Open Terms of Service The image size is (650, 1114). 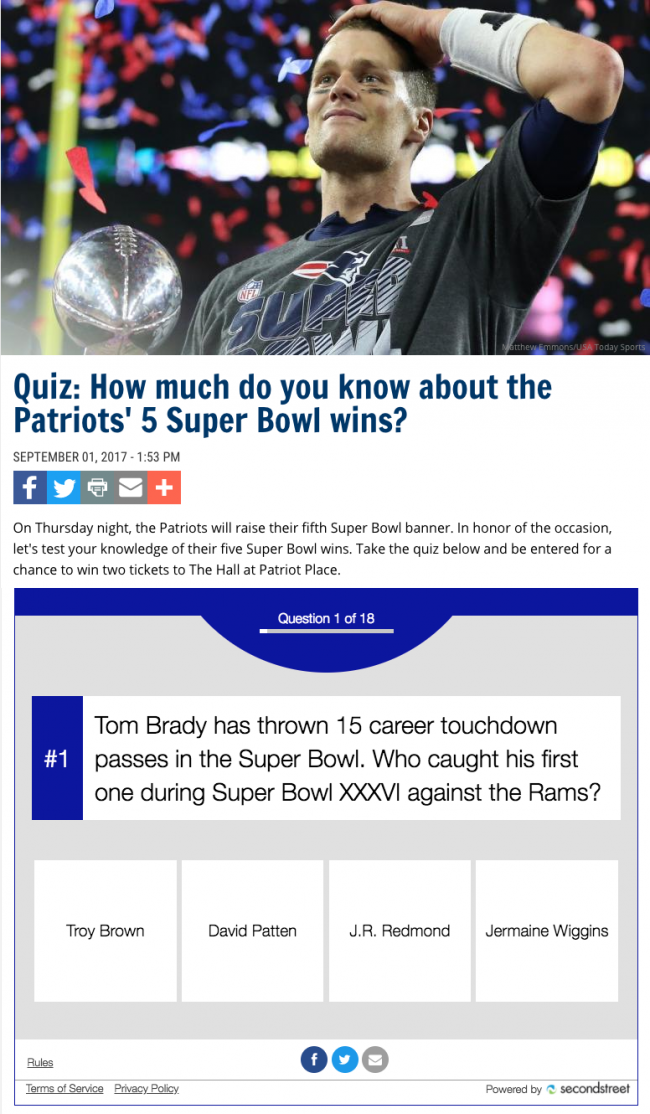click(x=64, y=1088)
